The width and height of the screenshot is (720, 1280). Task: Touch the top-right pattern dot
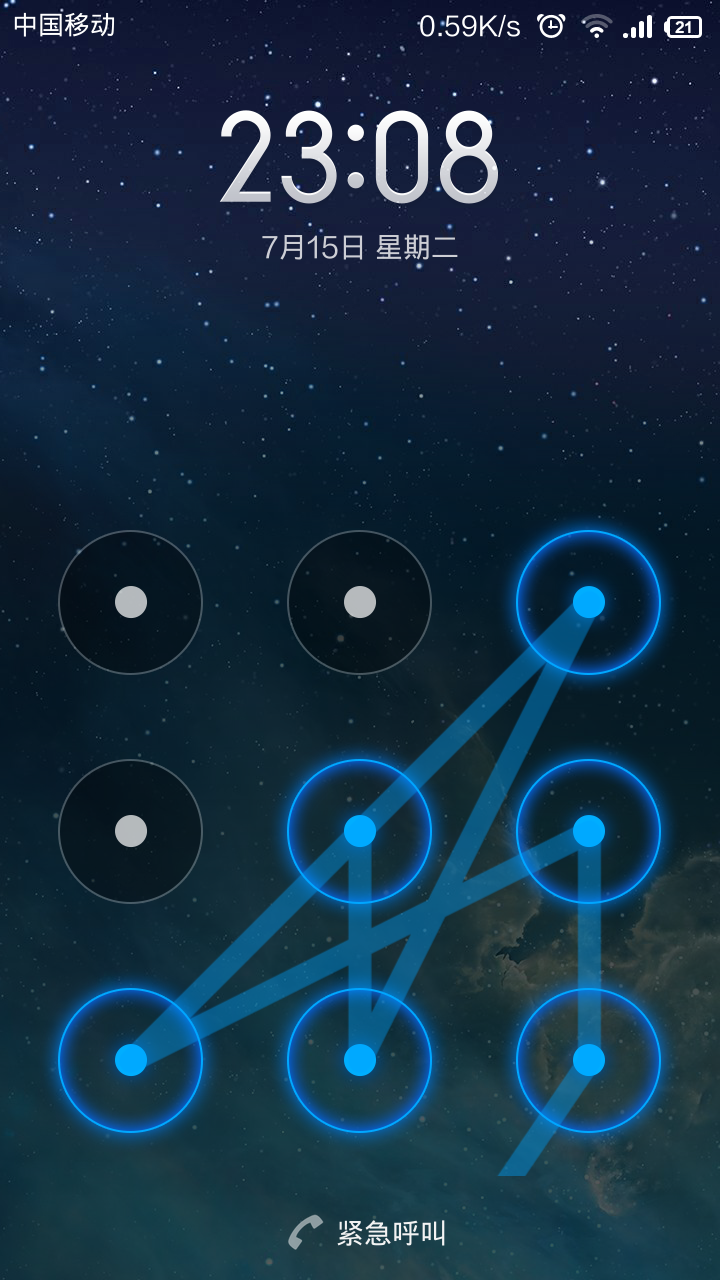tap(589, 602)
